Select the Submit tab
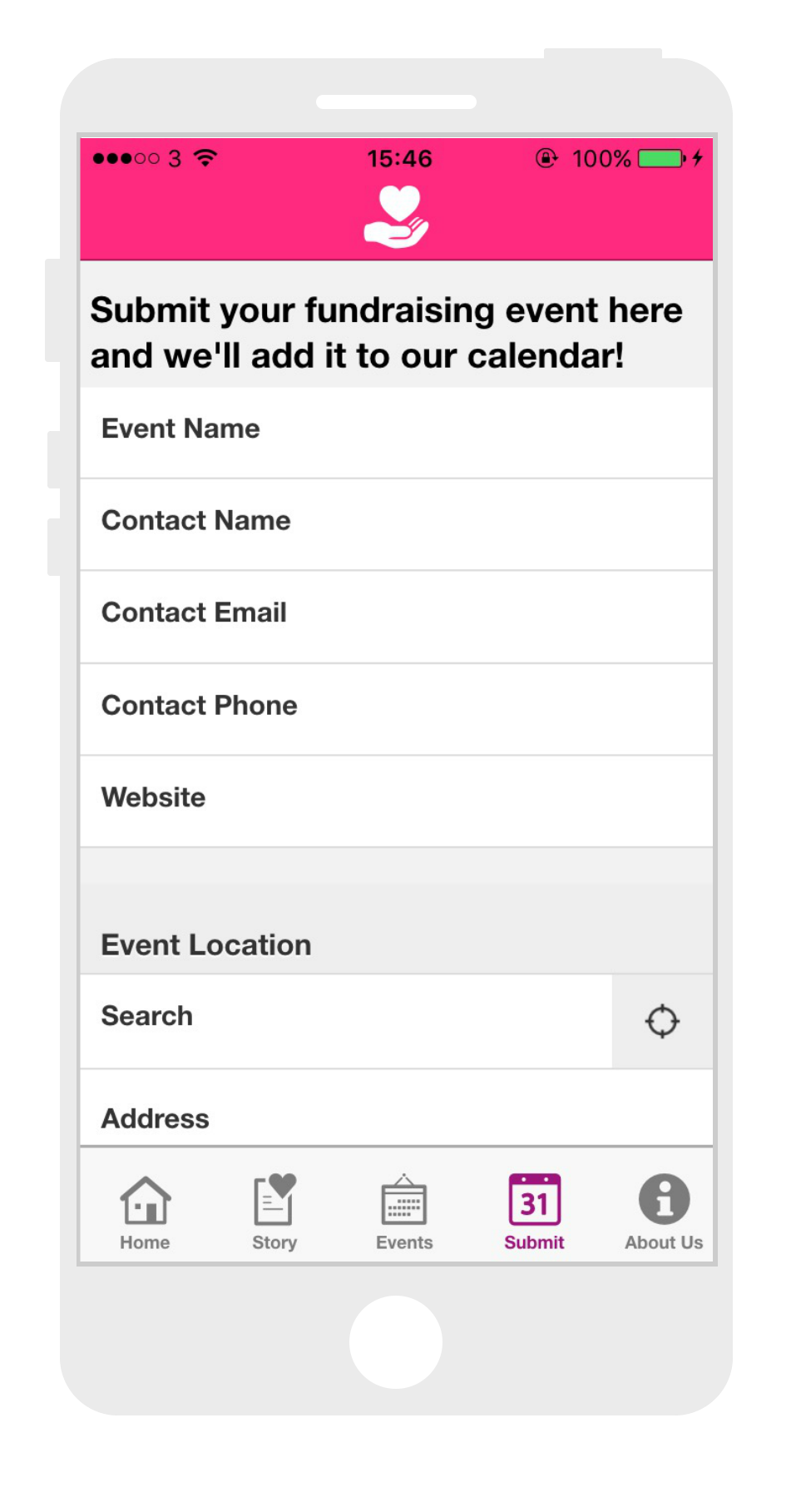This screenshot has height=1512, width=796. click(x=534, y=1212)
